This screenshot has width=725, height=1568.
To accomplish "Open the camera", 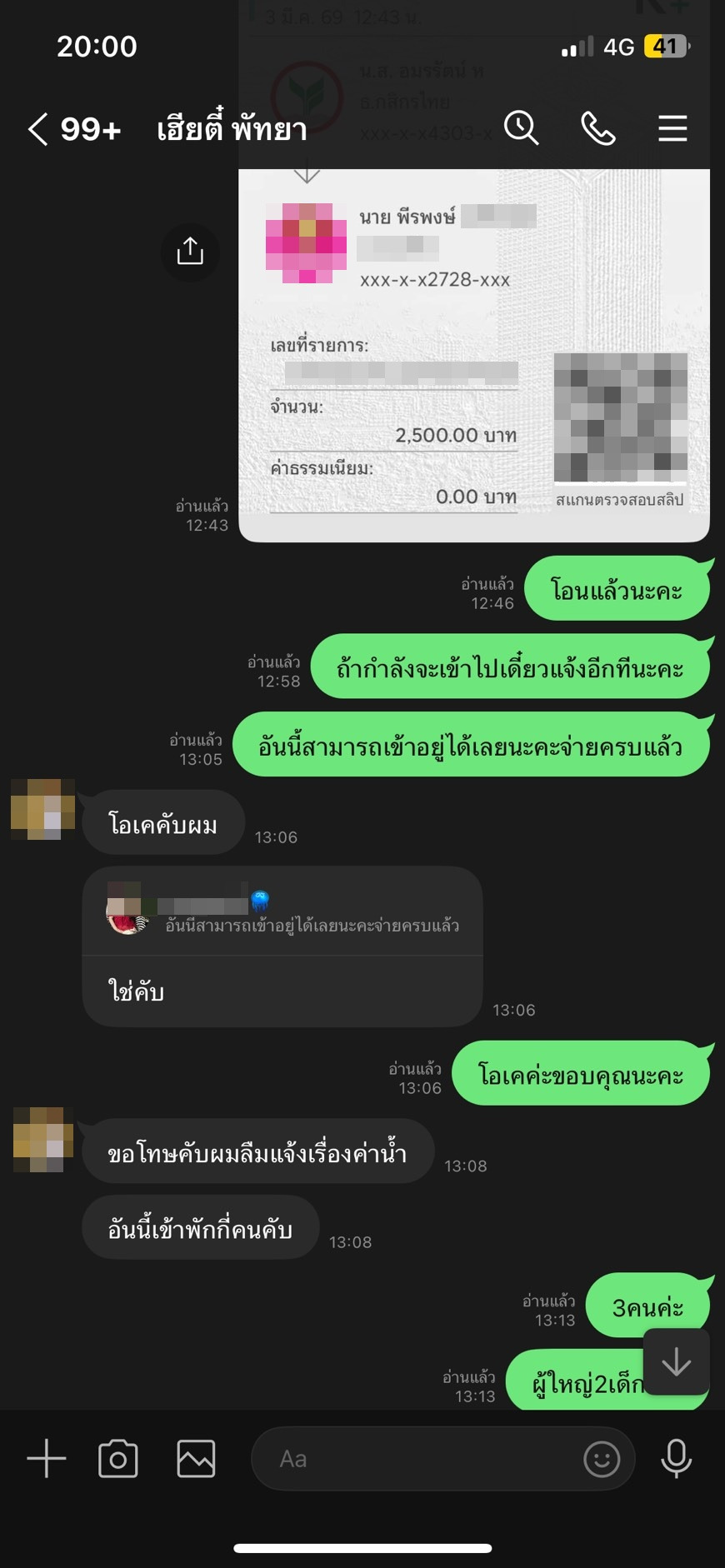I will [x=118, y=1459].
